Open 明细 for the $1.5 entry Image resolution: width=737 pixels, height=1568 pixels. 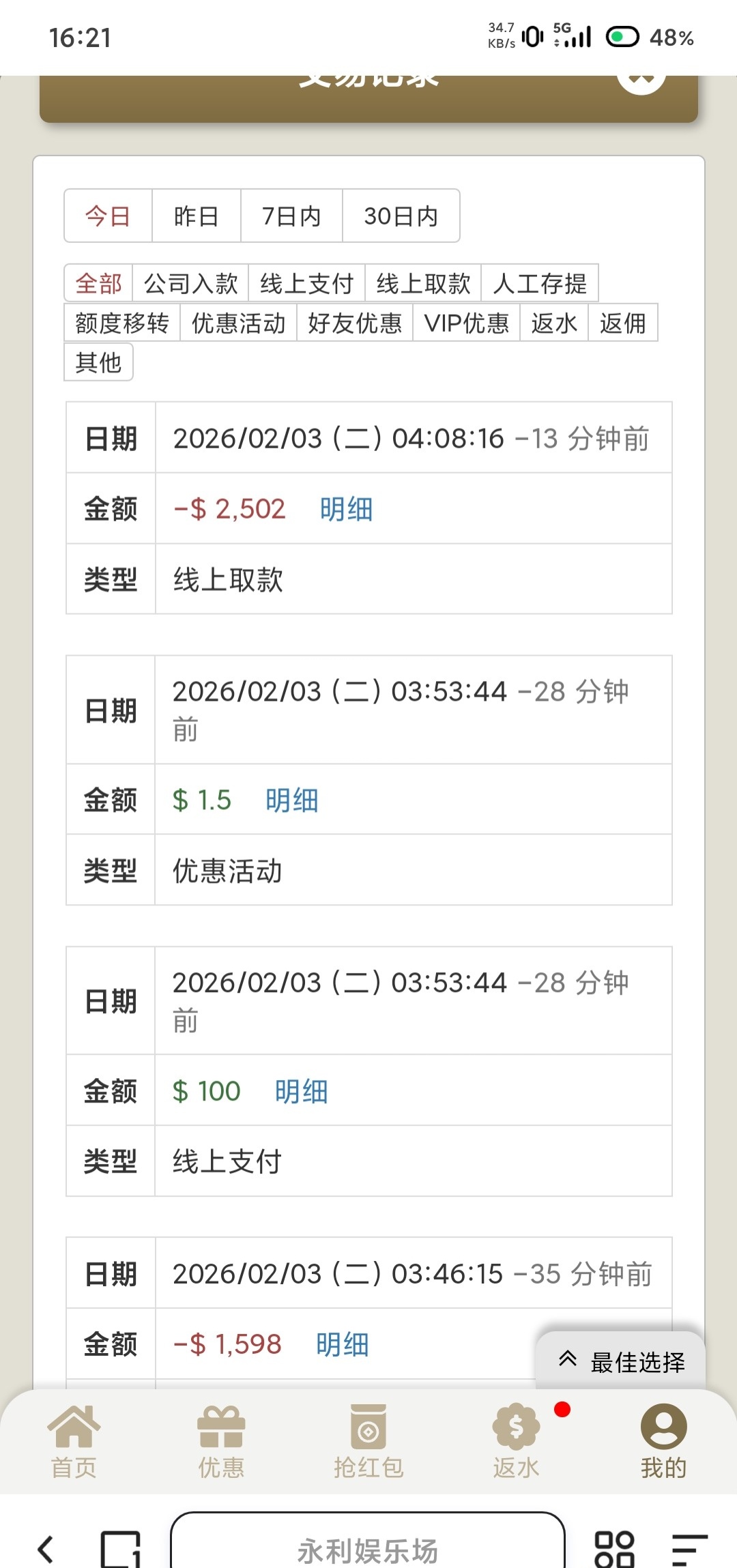[292, 800]
